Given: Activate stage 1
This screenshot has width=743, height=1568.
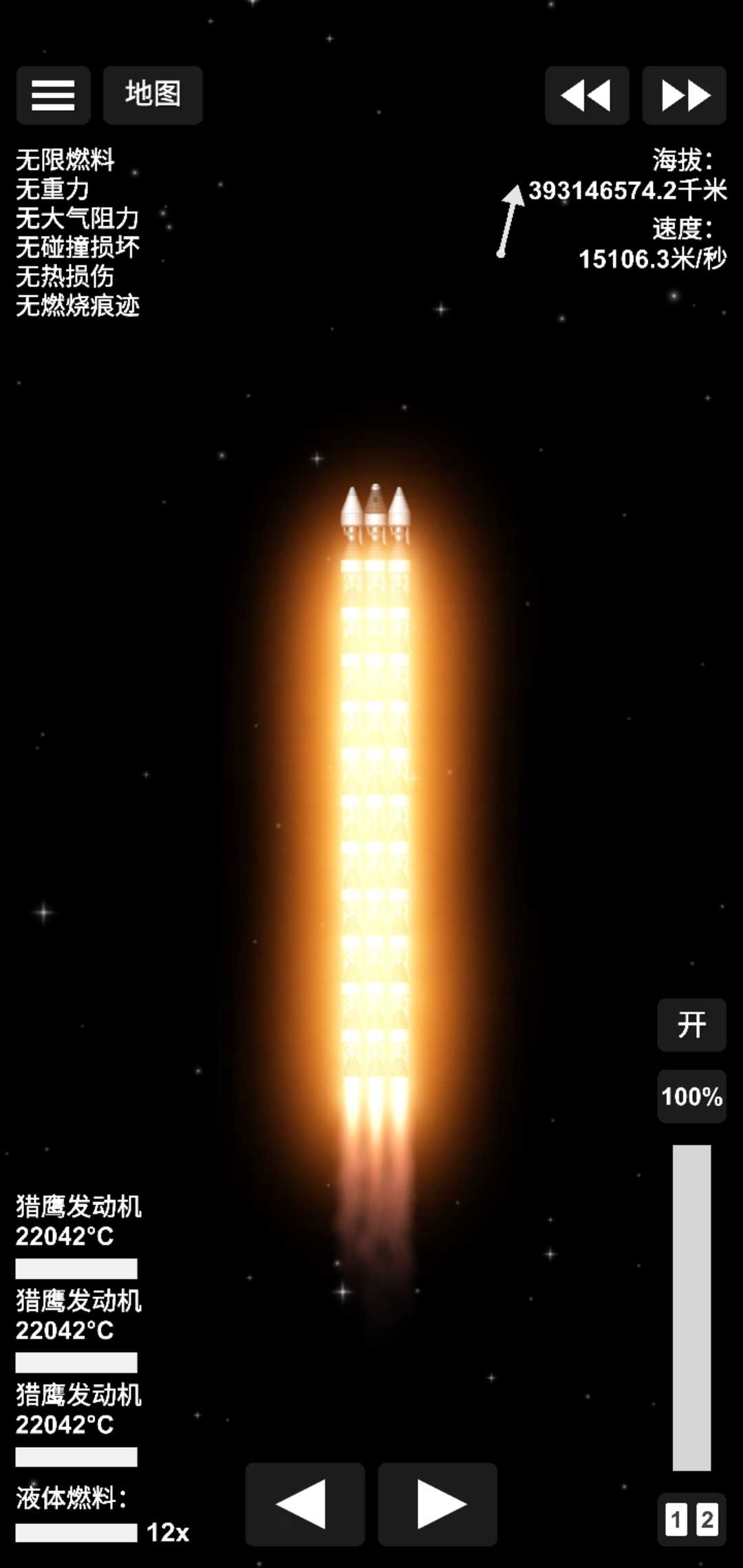Looking at the screenshot, I should pyautogui.click(x=676, y=1520).
